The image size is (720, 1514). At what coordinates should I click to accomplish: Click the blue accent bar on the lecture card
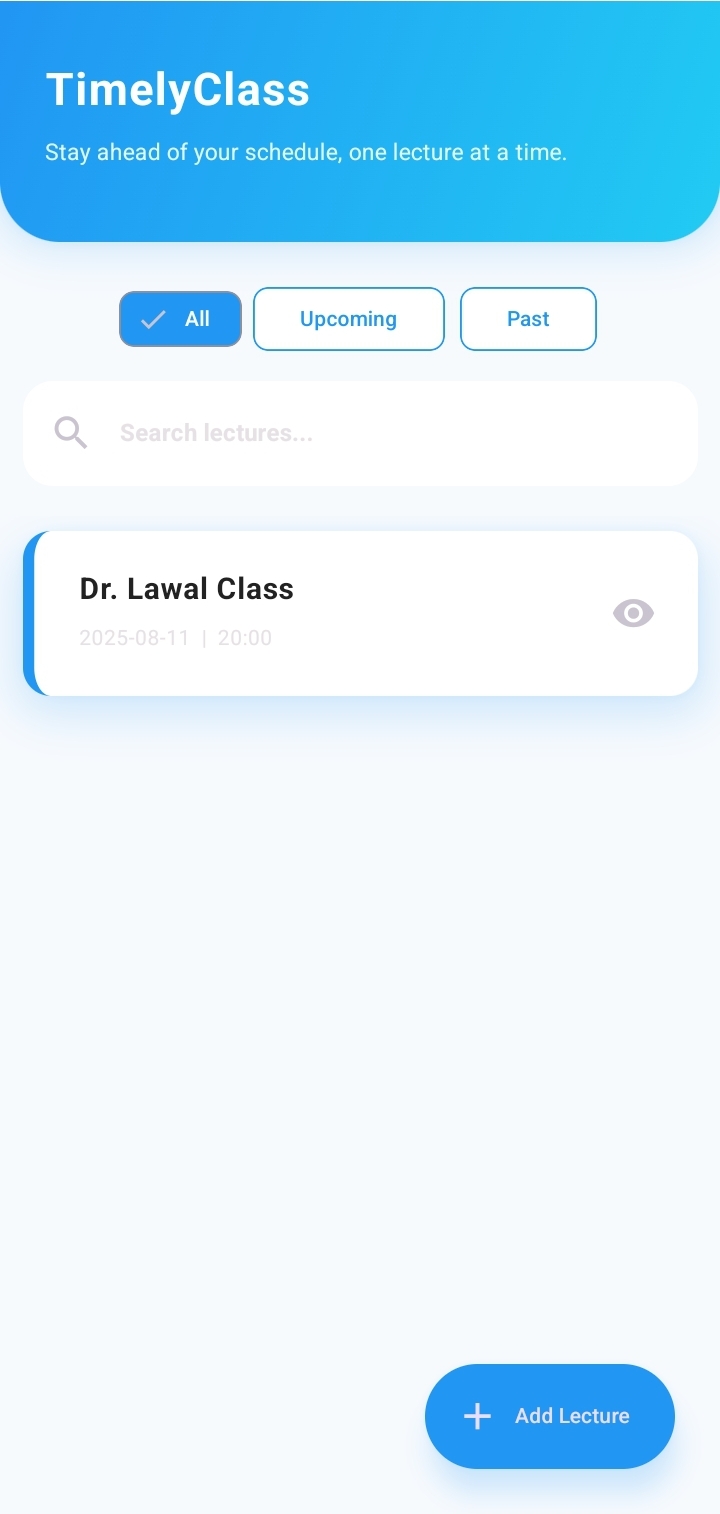[31, 613]
